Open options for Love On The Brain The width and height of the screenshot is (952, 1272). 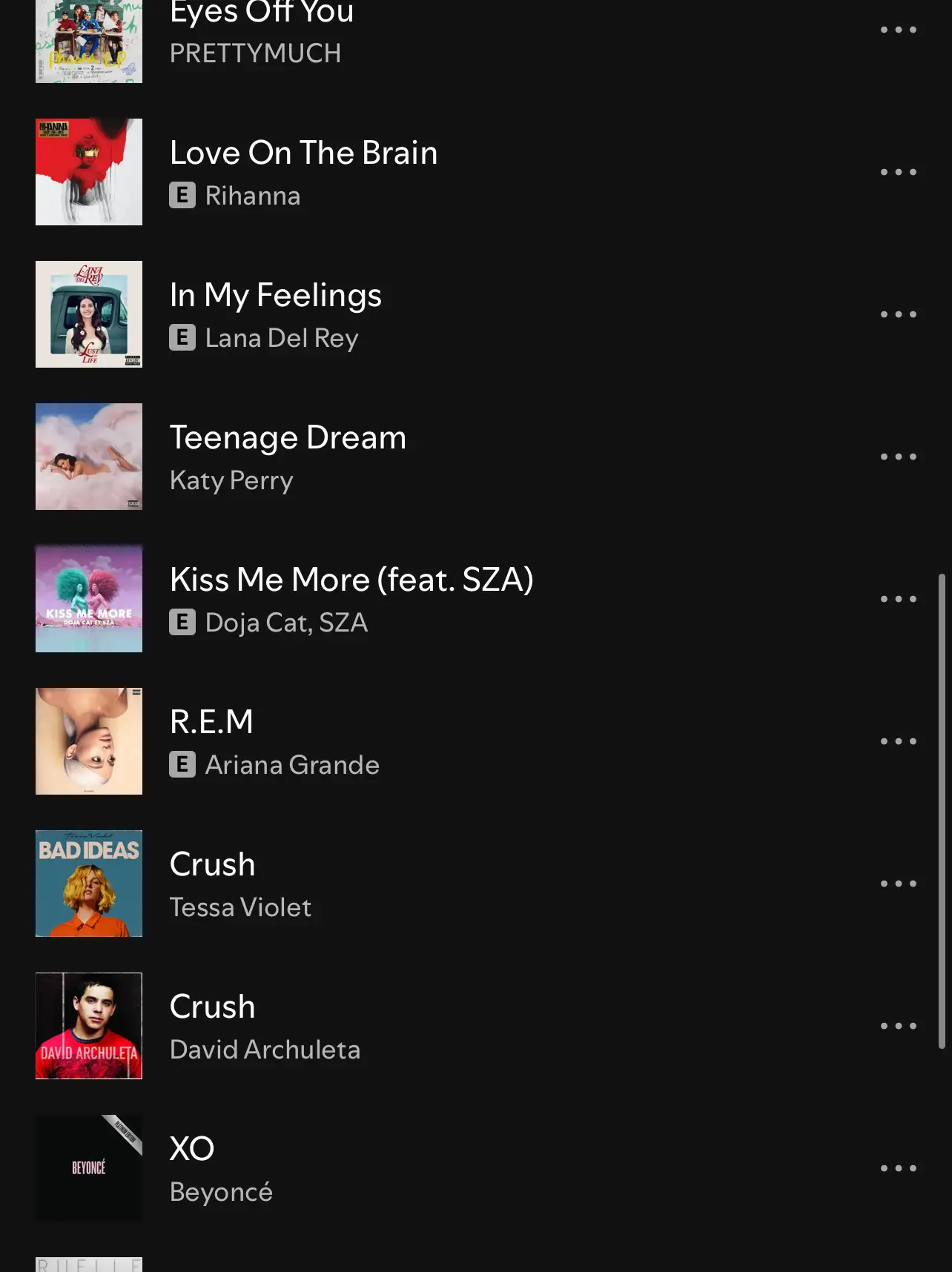coord(898,172)
